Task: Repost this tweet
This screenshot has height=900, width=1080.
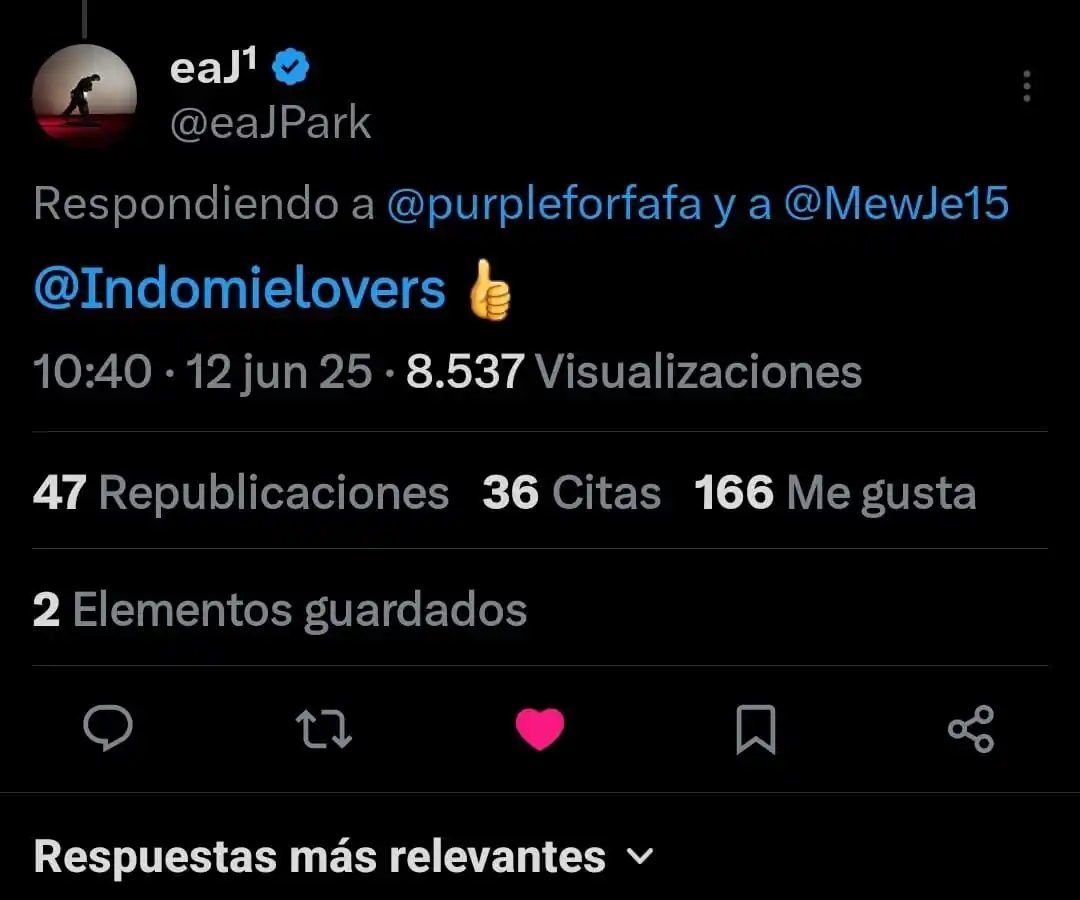Action: (324, 729)
